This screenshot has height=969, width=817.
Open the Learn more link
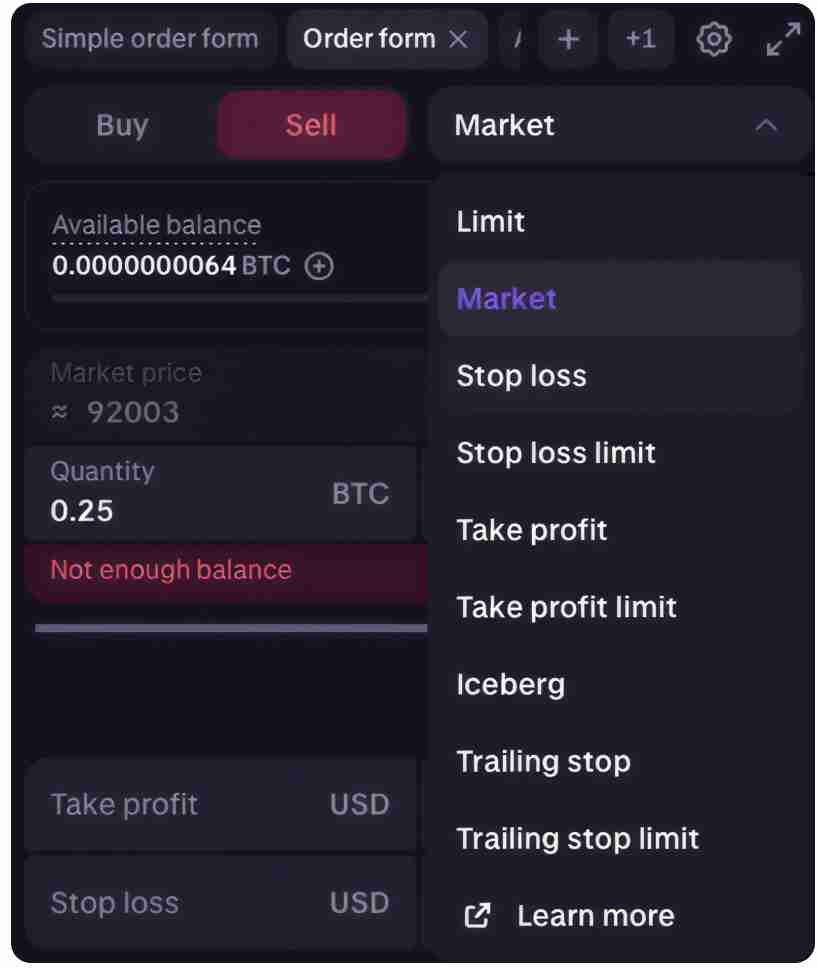coord(594,916)
